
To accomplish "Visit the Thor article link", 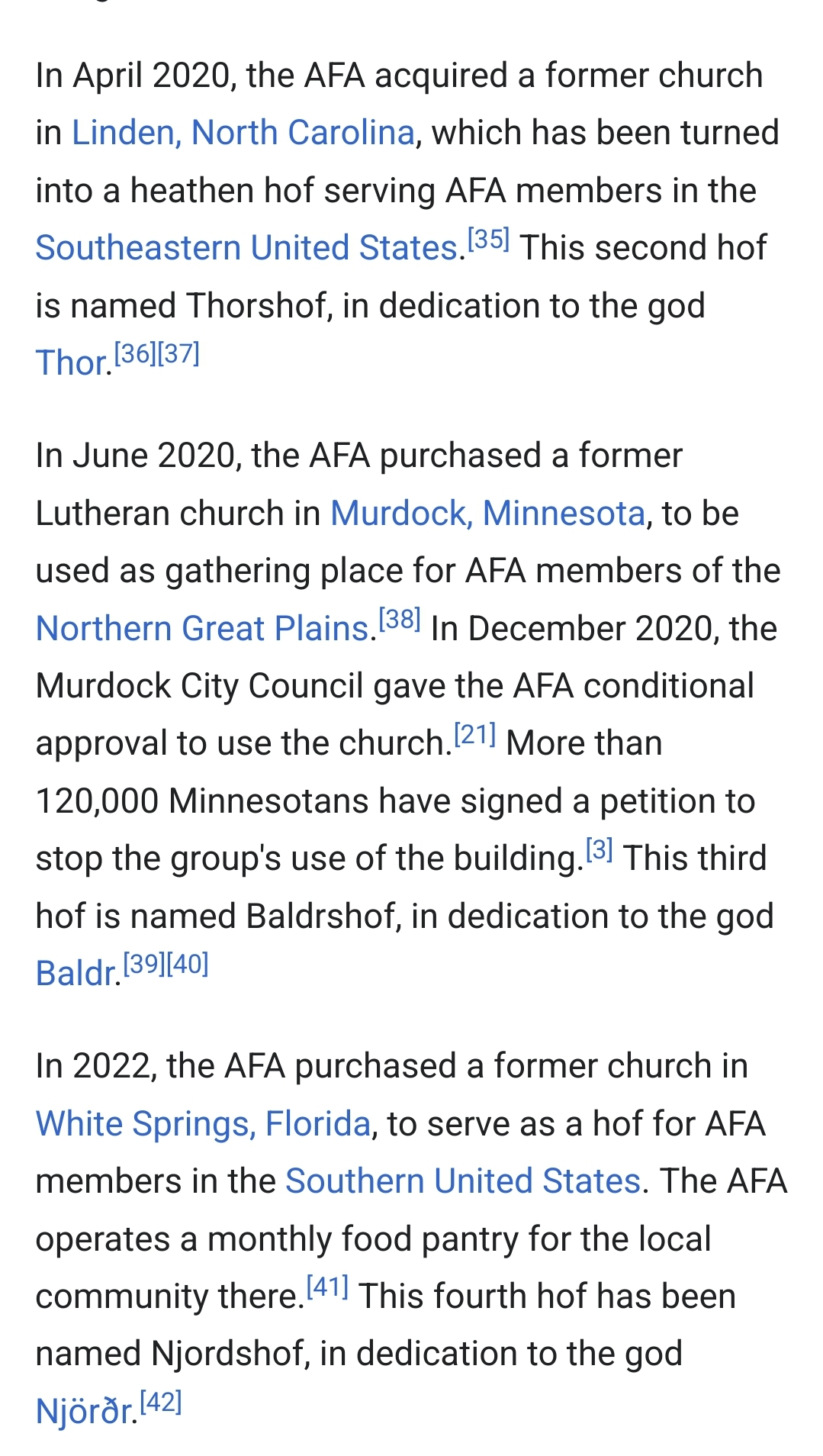I will pyautogui.click(x=71, y=363).
